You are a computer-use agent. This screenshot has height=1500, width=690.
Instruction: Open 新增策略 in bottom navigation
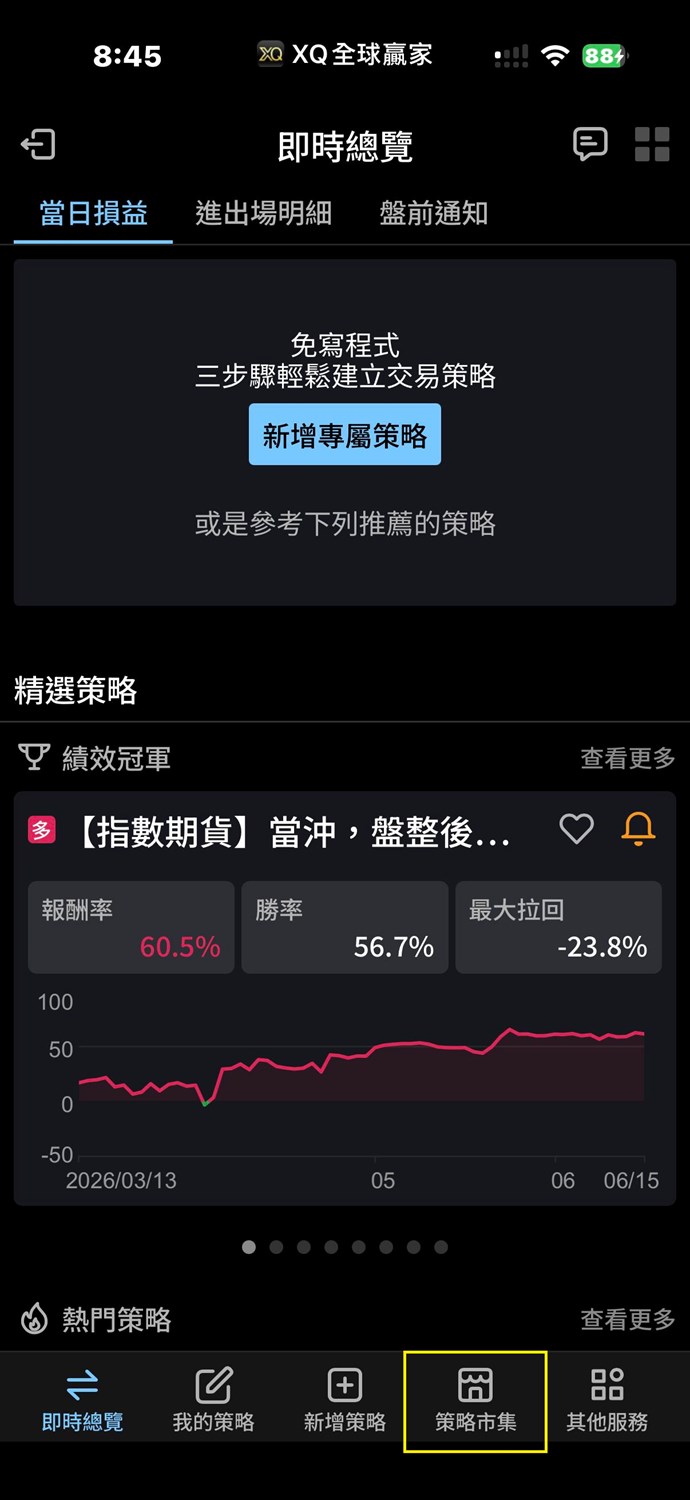345,1400
